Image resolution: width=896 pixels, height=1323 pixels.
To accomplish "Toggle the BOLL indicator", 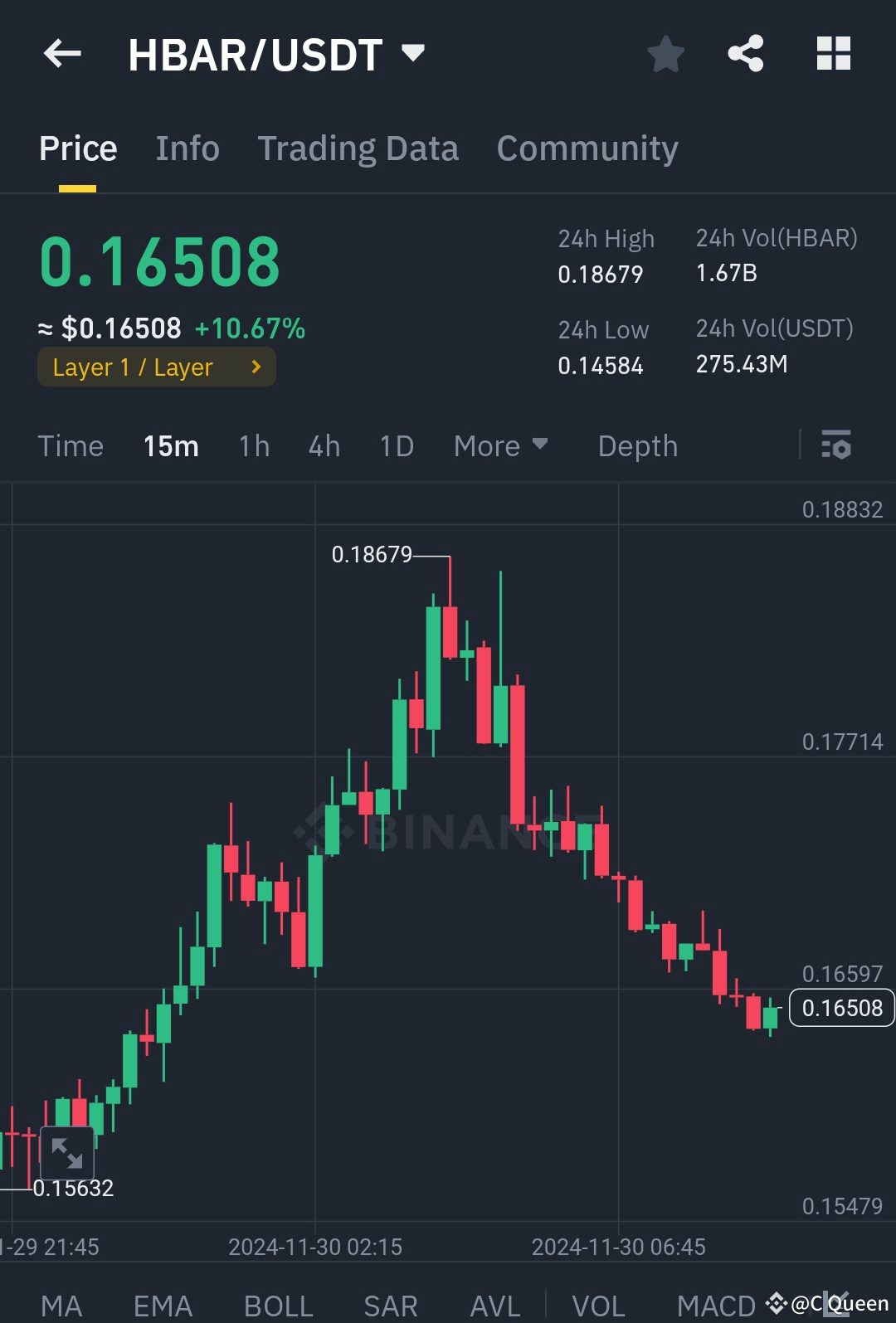I will tap(278, 1305).
